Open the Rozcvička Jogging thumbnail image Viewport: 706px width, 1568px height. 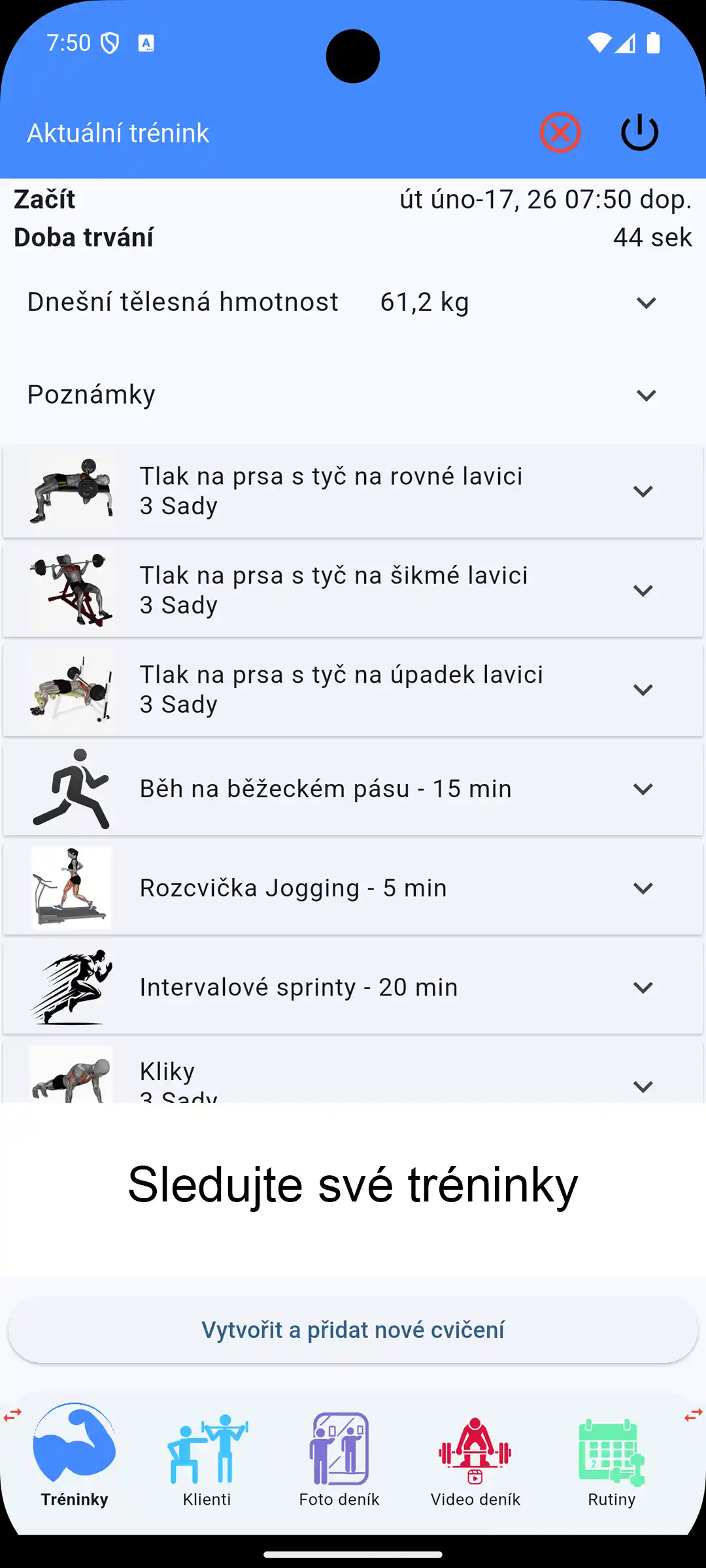pos(72,887)
